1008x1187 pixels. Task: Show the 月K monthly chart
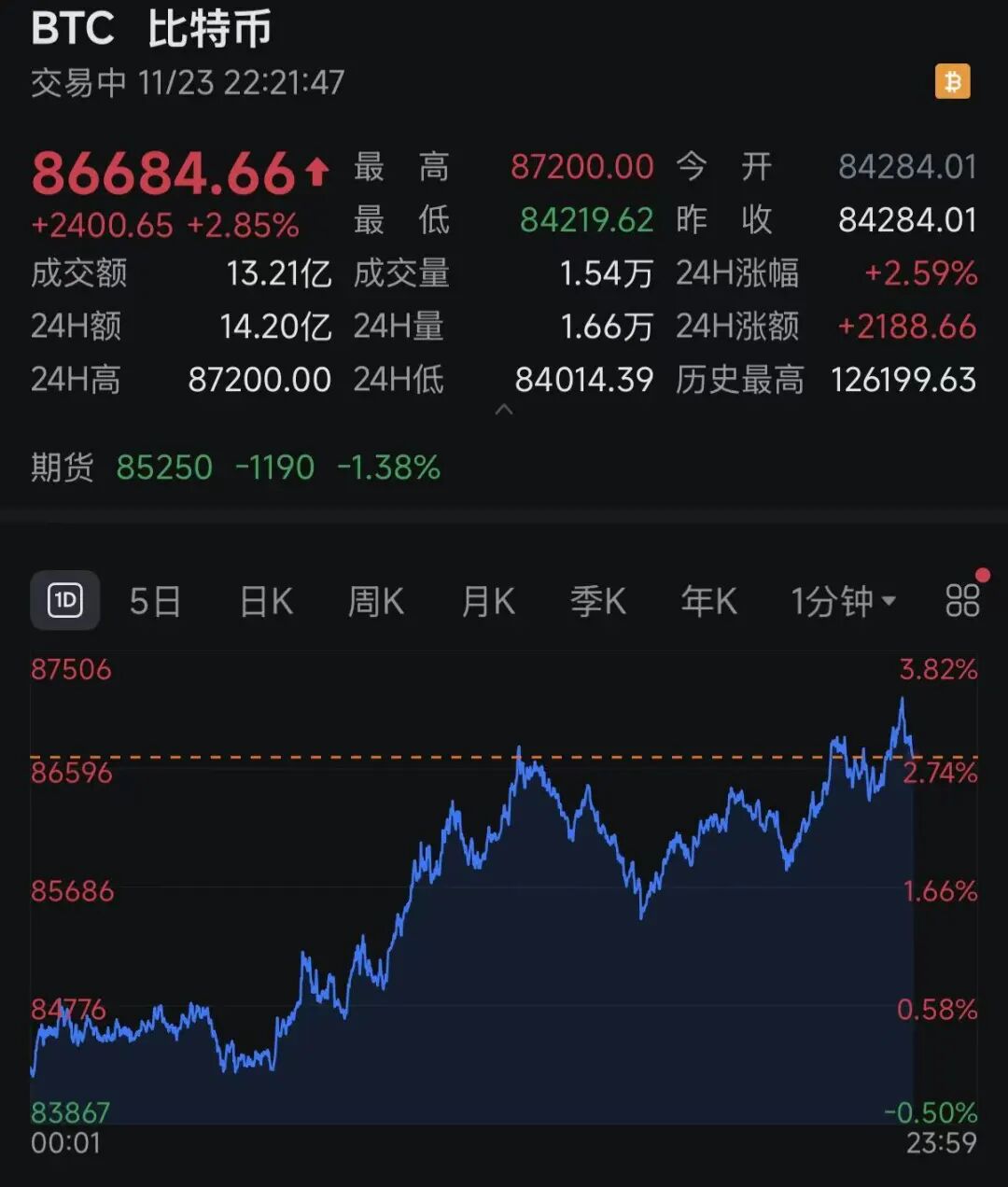tap(488, 602)
